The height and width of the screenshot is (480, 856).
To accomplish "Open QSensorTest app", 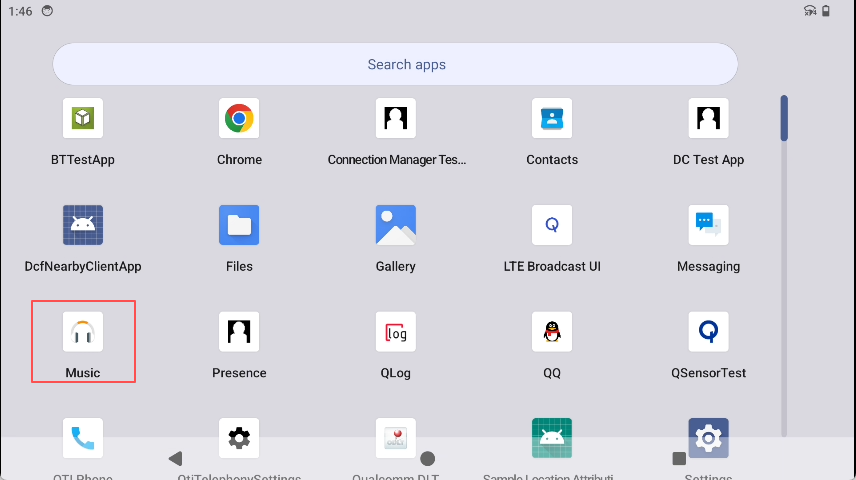I will coord(708,333).
